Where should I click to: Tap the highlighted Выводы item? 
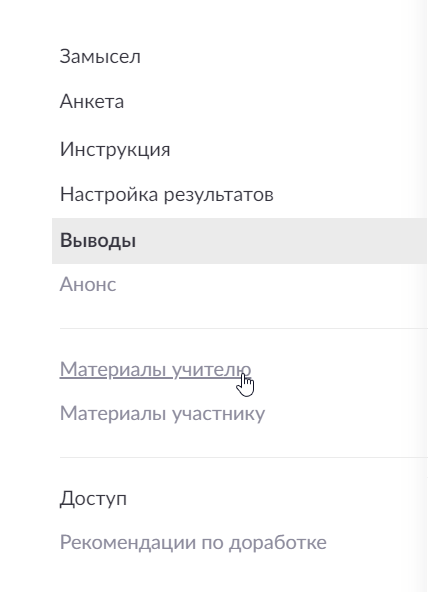pos(239,240)
